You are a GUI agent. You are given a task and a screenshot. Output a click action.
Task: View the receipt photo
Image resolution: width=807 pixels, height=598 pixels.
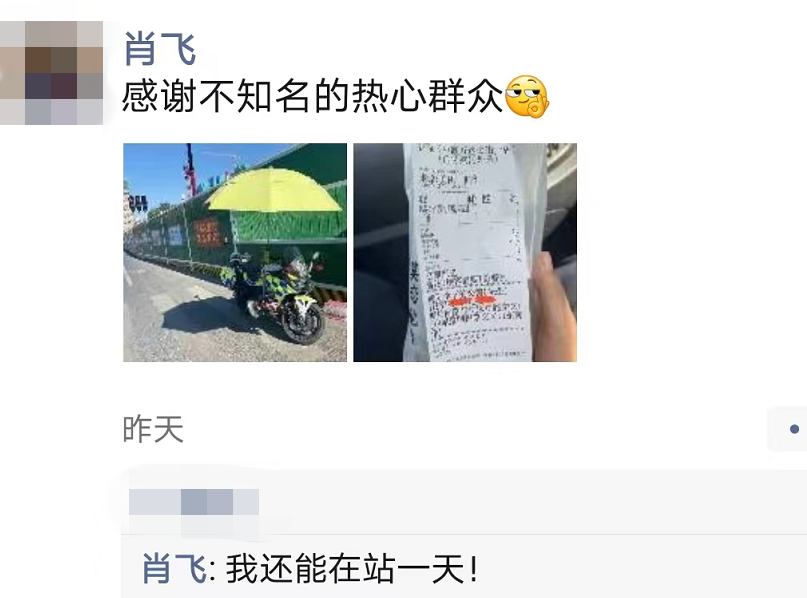coord(465,252)
